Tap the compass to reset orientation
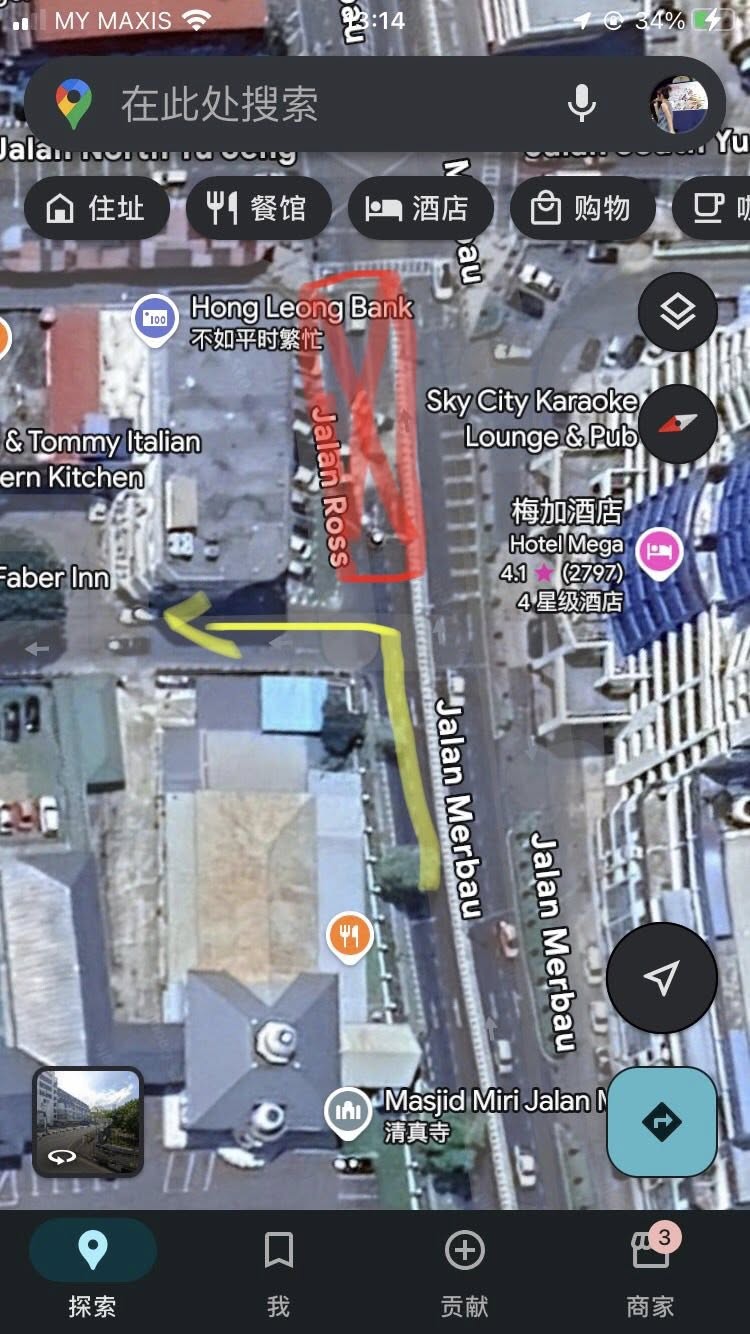Image resolution: width=750 pixels, height=1334 pixels. tap(677, 423)
